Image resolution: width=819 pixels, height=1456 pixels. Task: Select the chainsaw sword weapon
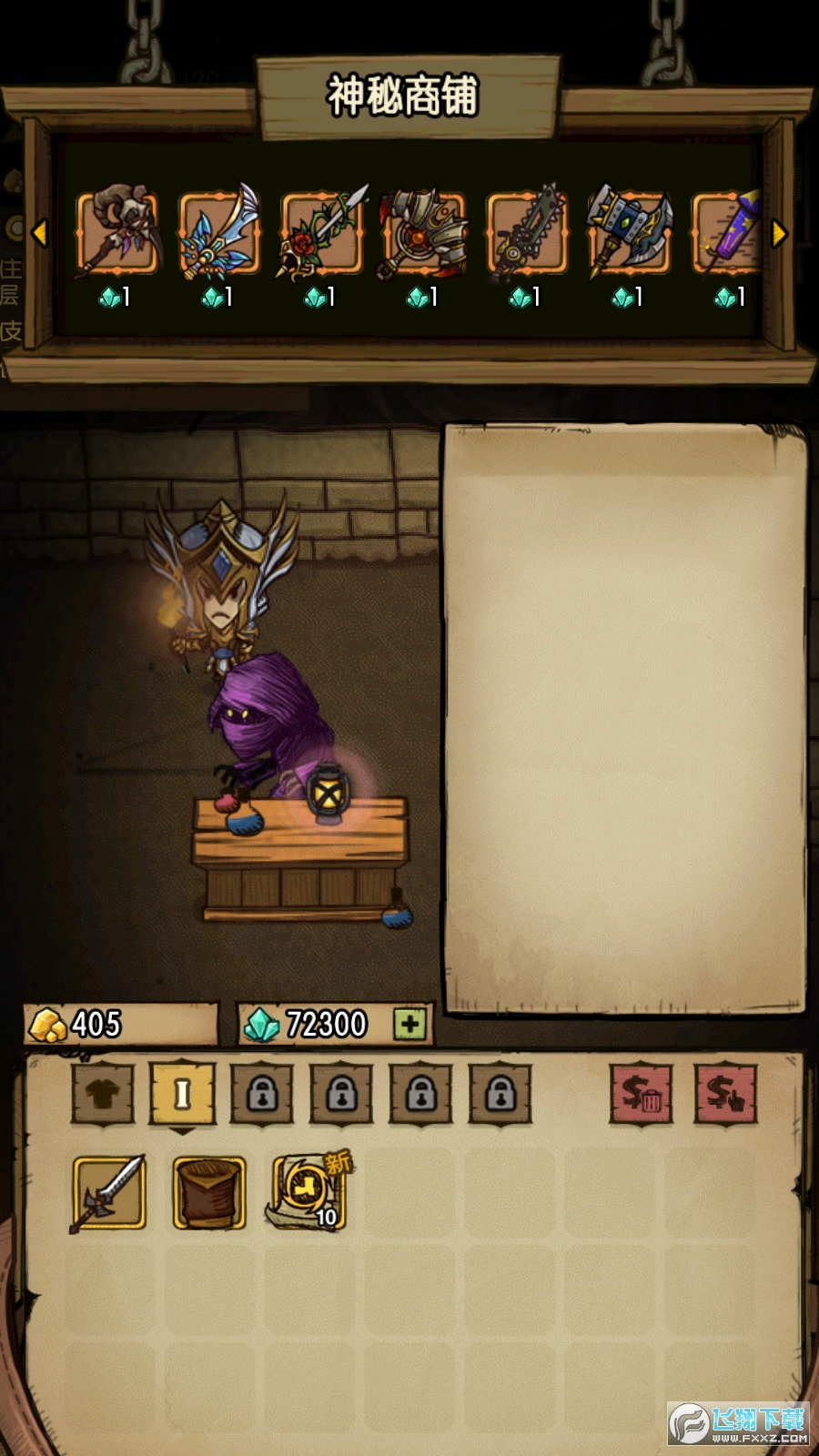click(526, 234)
